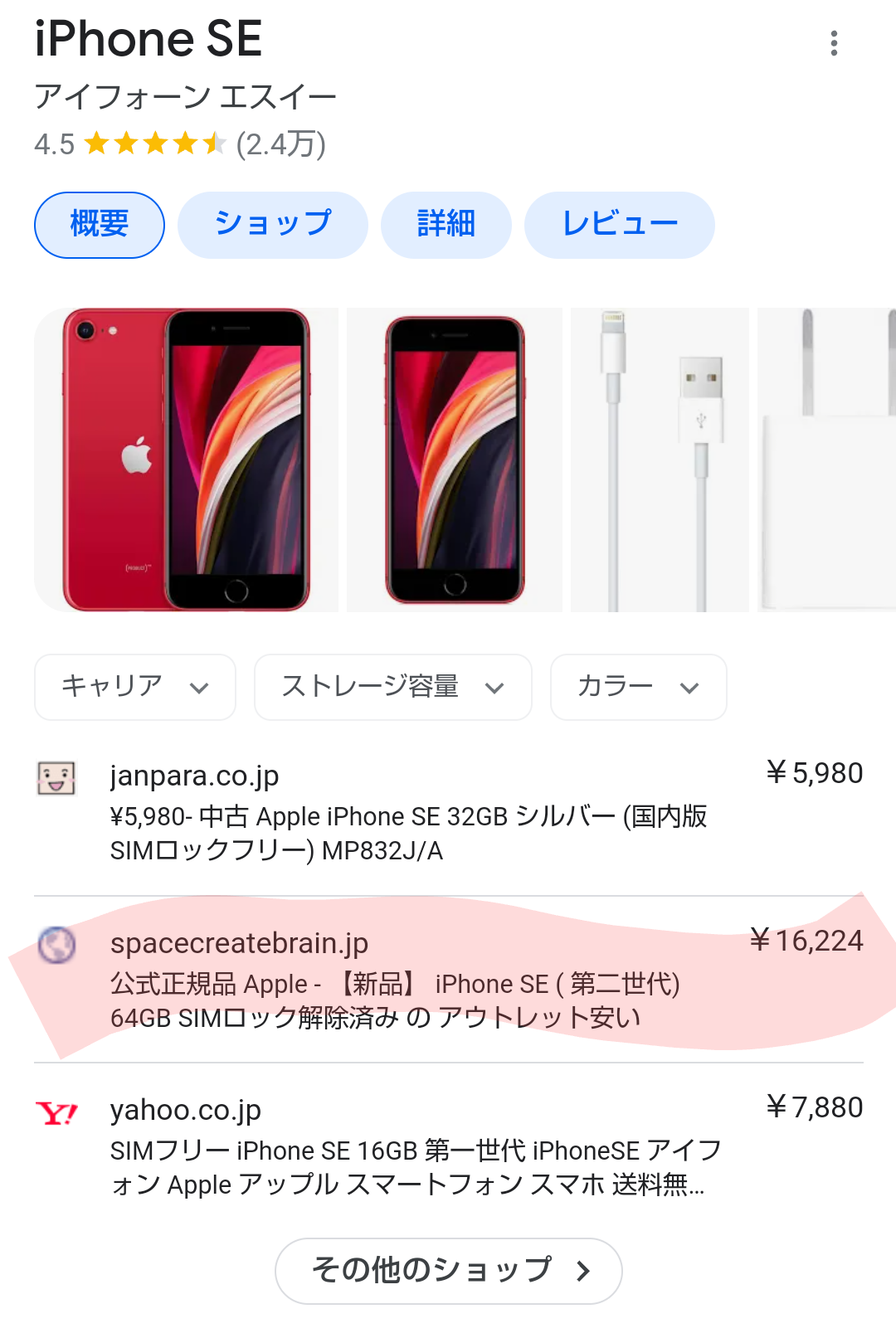Screen dimensions: 896x1338
Task: Expand the カラー dropdown
Action: (638, 687)
